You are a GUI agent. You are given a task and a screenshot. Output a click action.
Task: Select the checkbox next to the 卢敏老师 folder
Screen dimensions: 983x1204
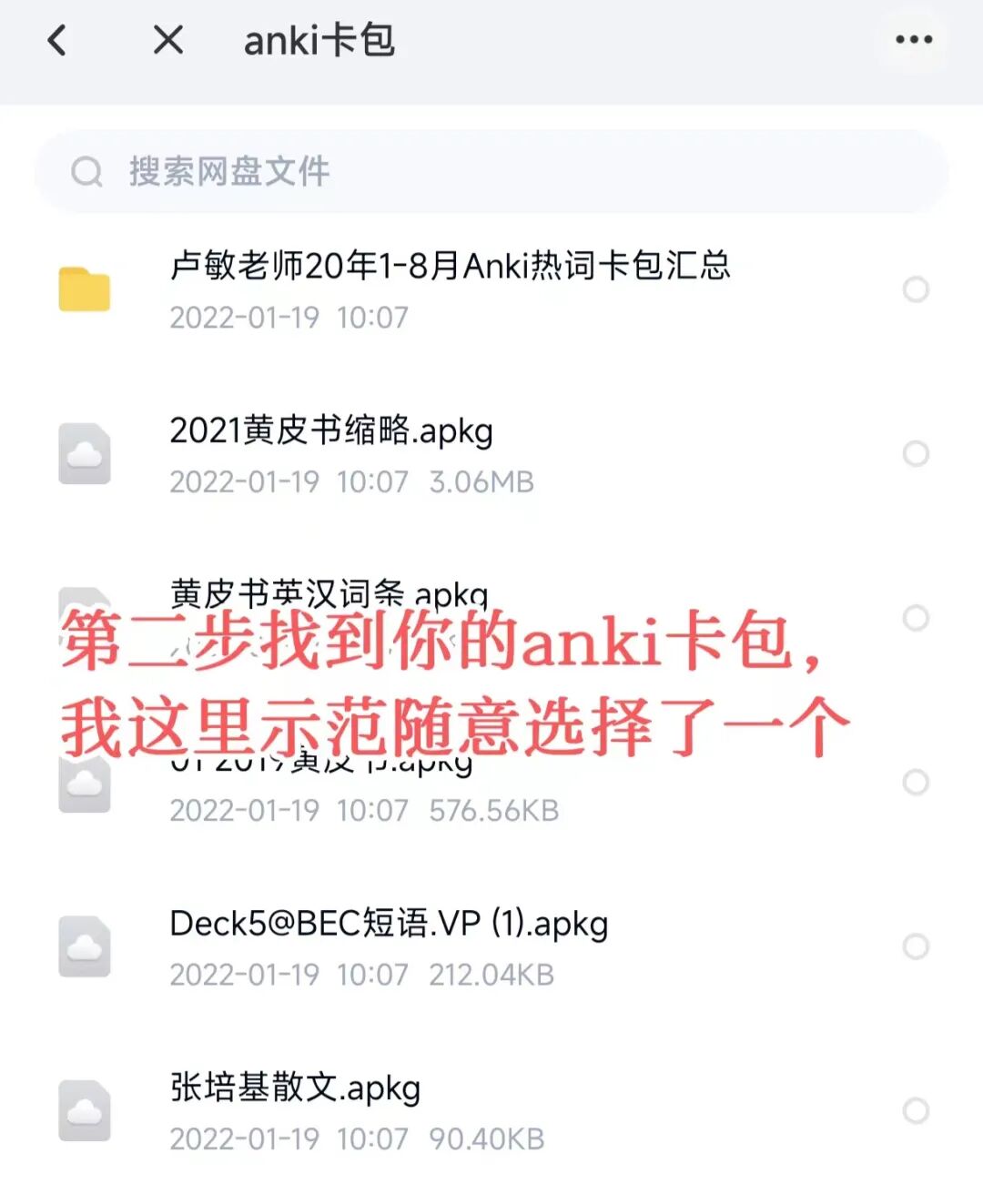(x=915, y=289)
